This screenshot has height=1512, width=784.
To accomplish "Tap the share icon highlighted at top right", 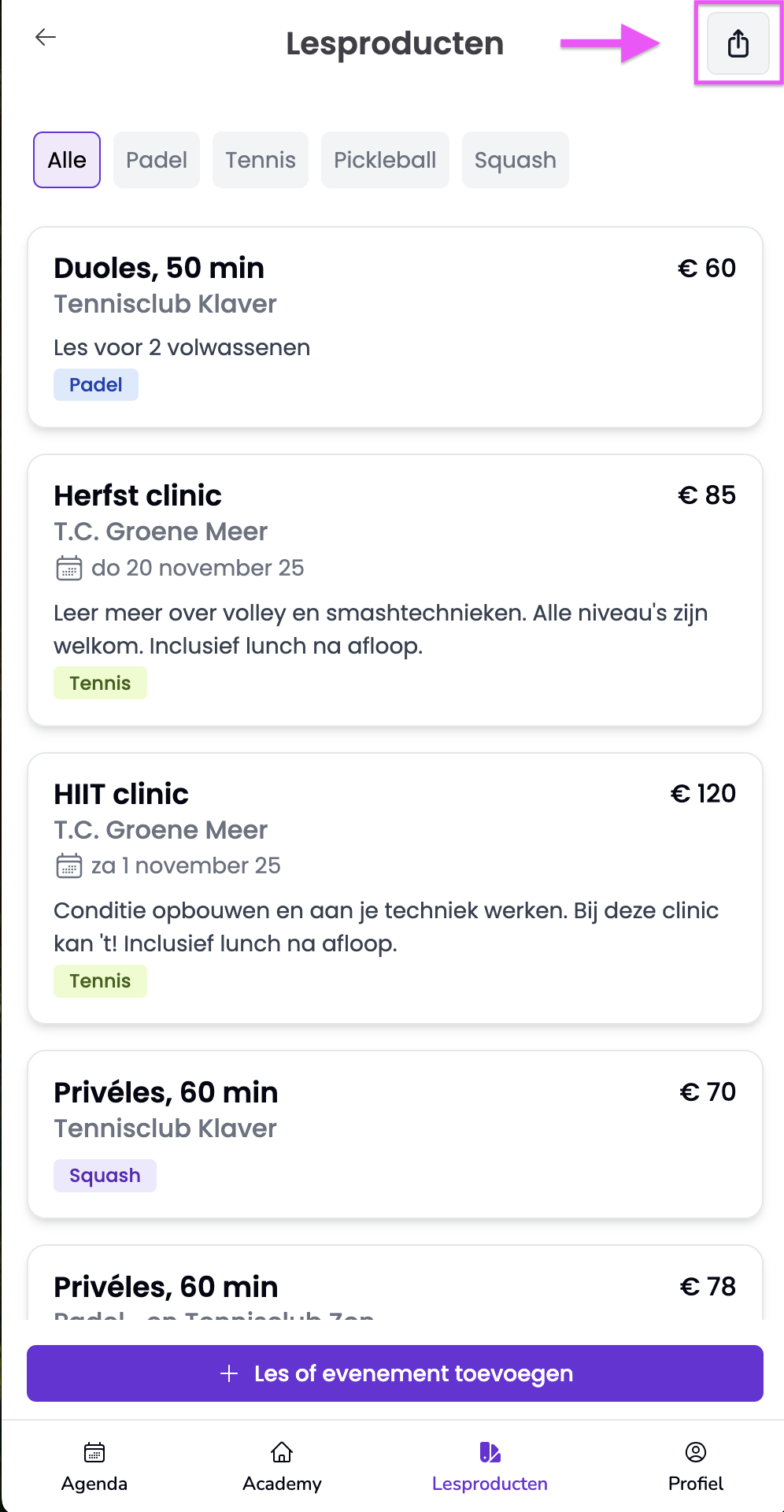I will pos(737,43).
